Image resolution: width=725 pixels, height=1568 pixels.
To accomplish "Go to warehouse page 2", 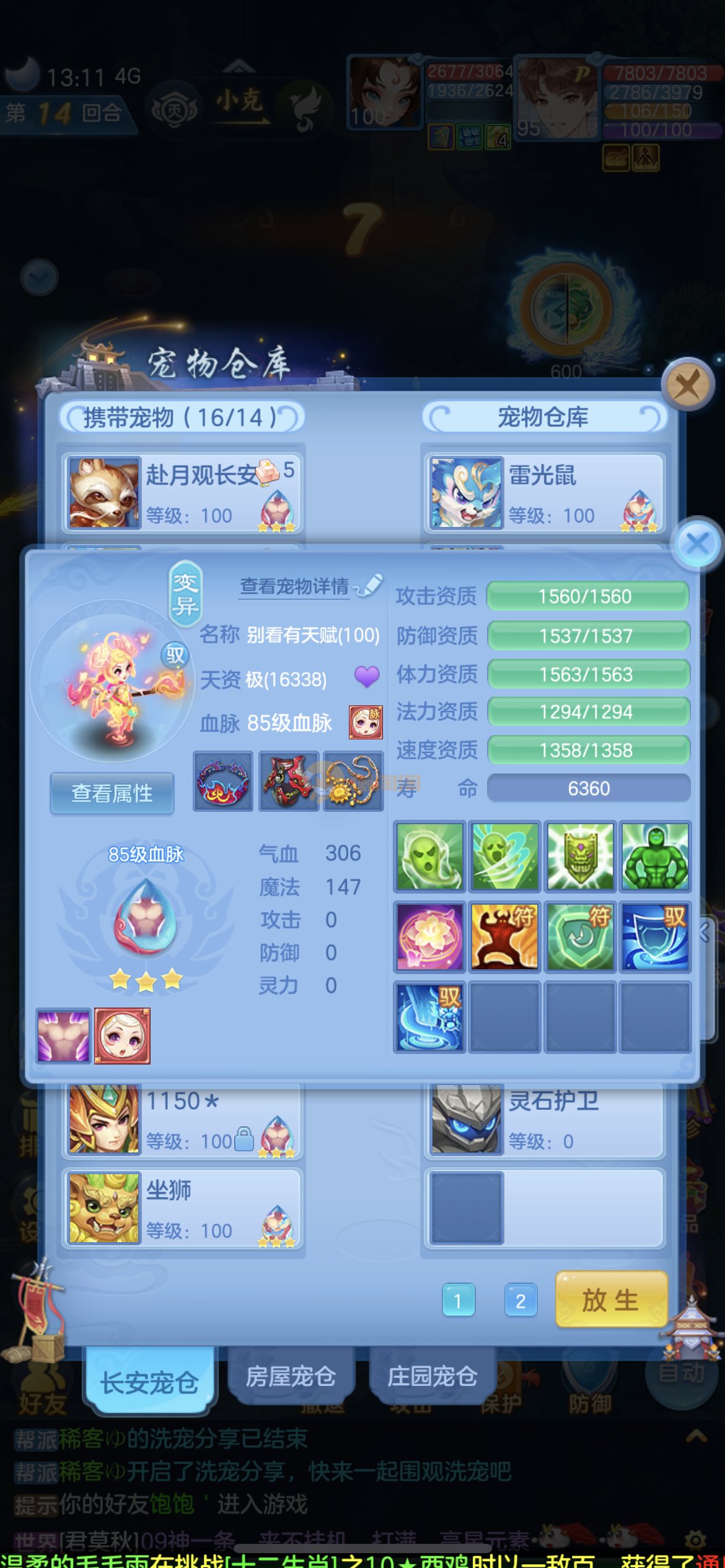I will [x=520, y=1300].
